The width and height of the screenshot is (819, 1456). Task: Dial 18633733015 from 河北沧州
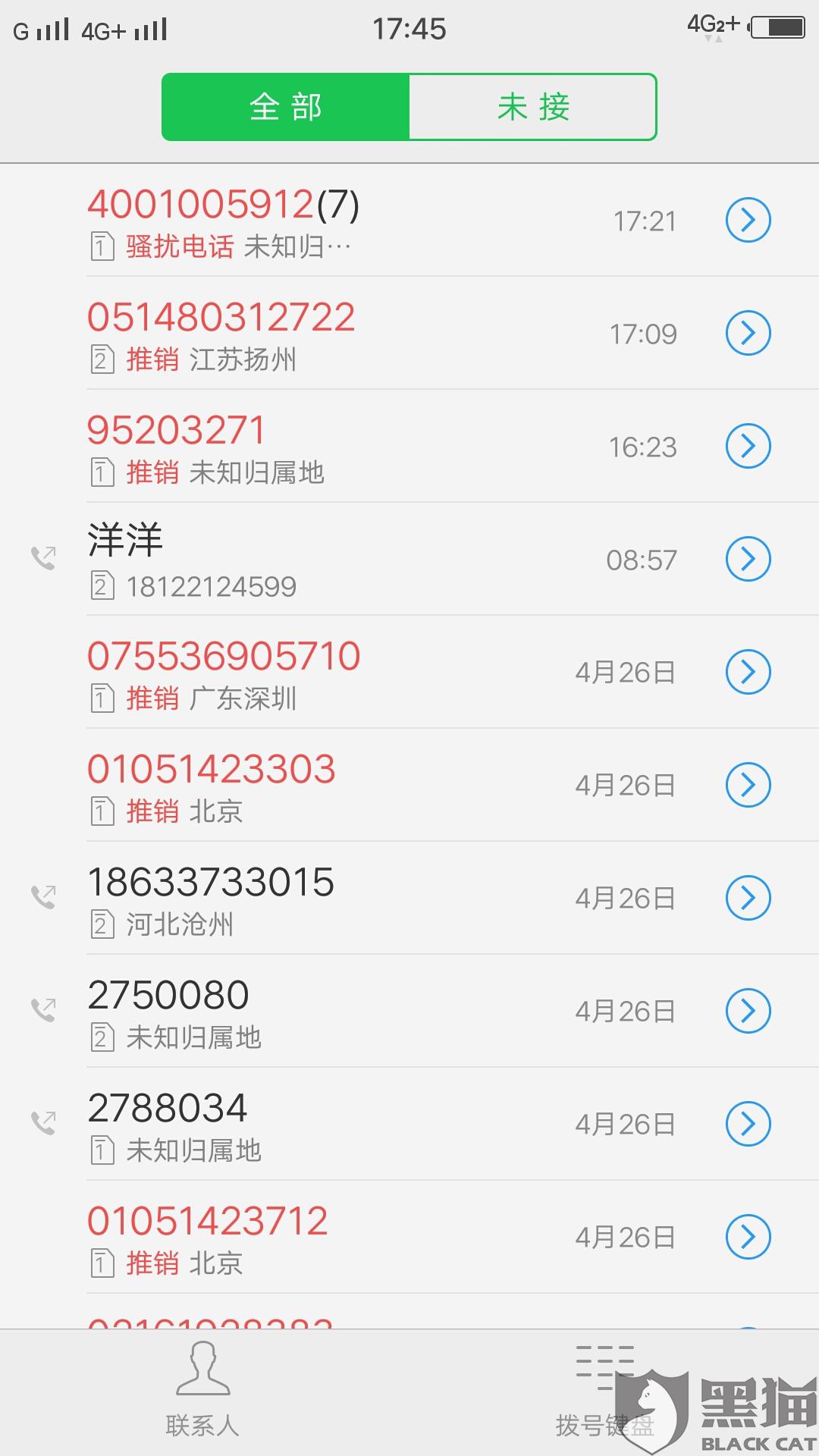coord(303,898)
